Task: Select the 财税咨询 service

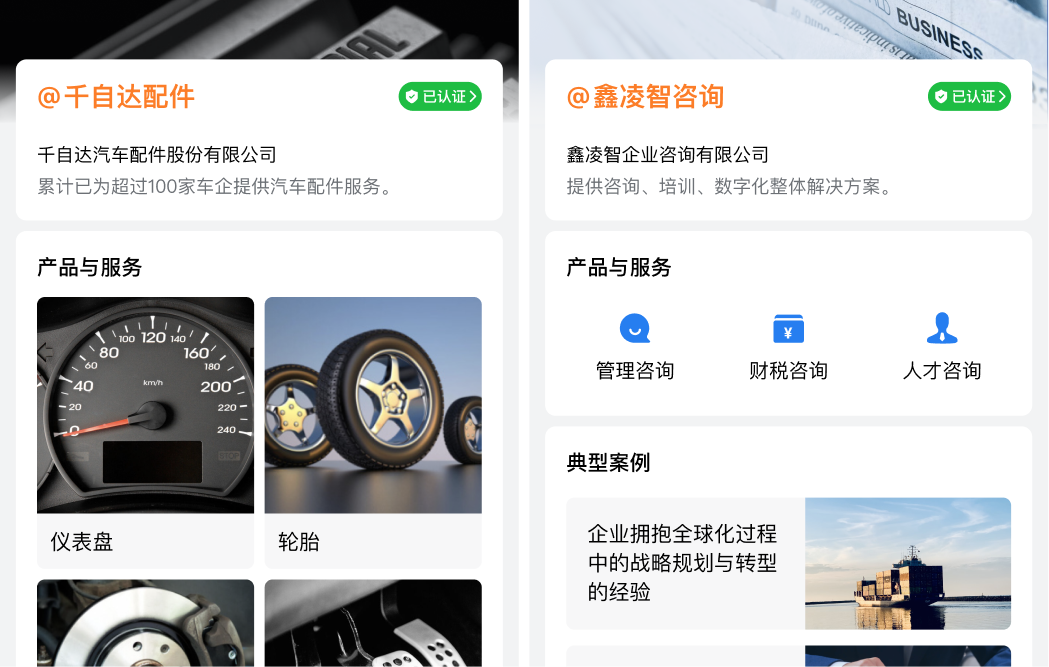Action: coord(788,347)
